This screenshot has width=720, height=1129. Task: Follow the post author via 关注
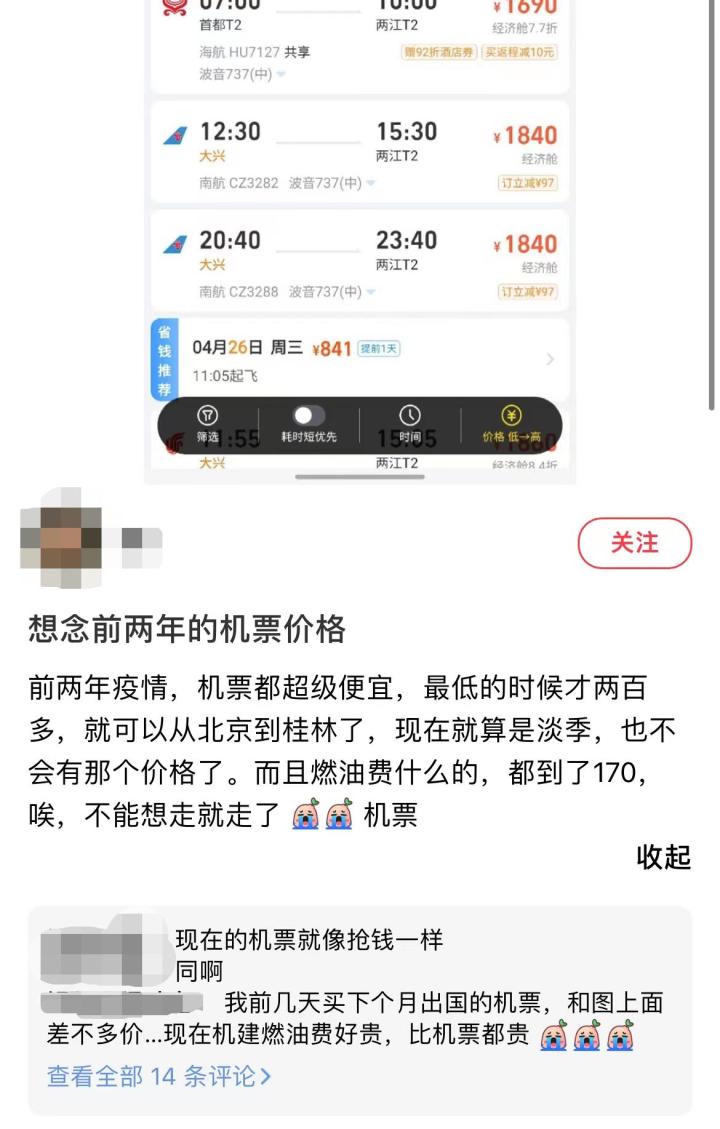(634, 543)
